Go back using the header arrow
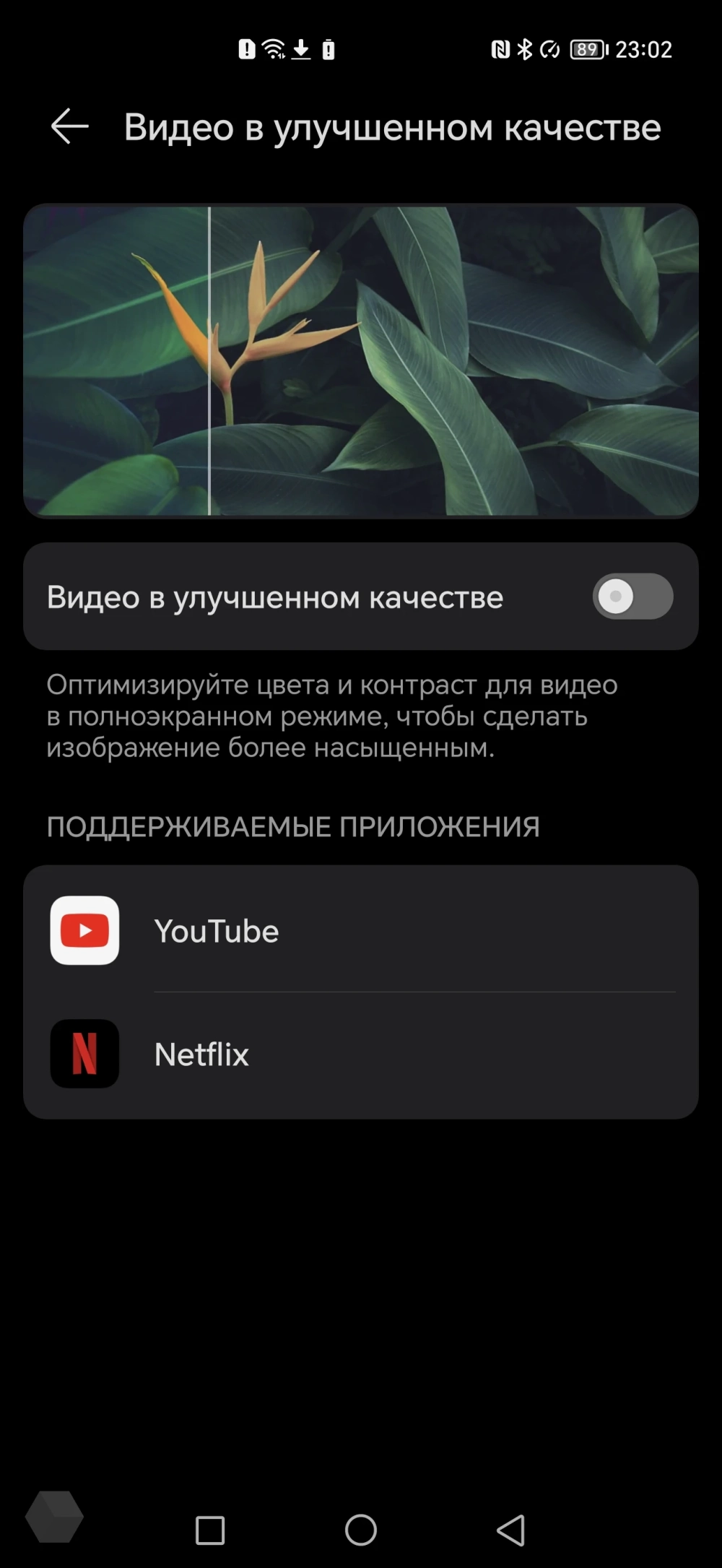Viewport: 722px width, 1568px height. (x=70, y=126)
